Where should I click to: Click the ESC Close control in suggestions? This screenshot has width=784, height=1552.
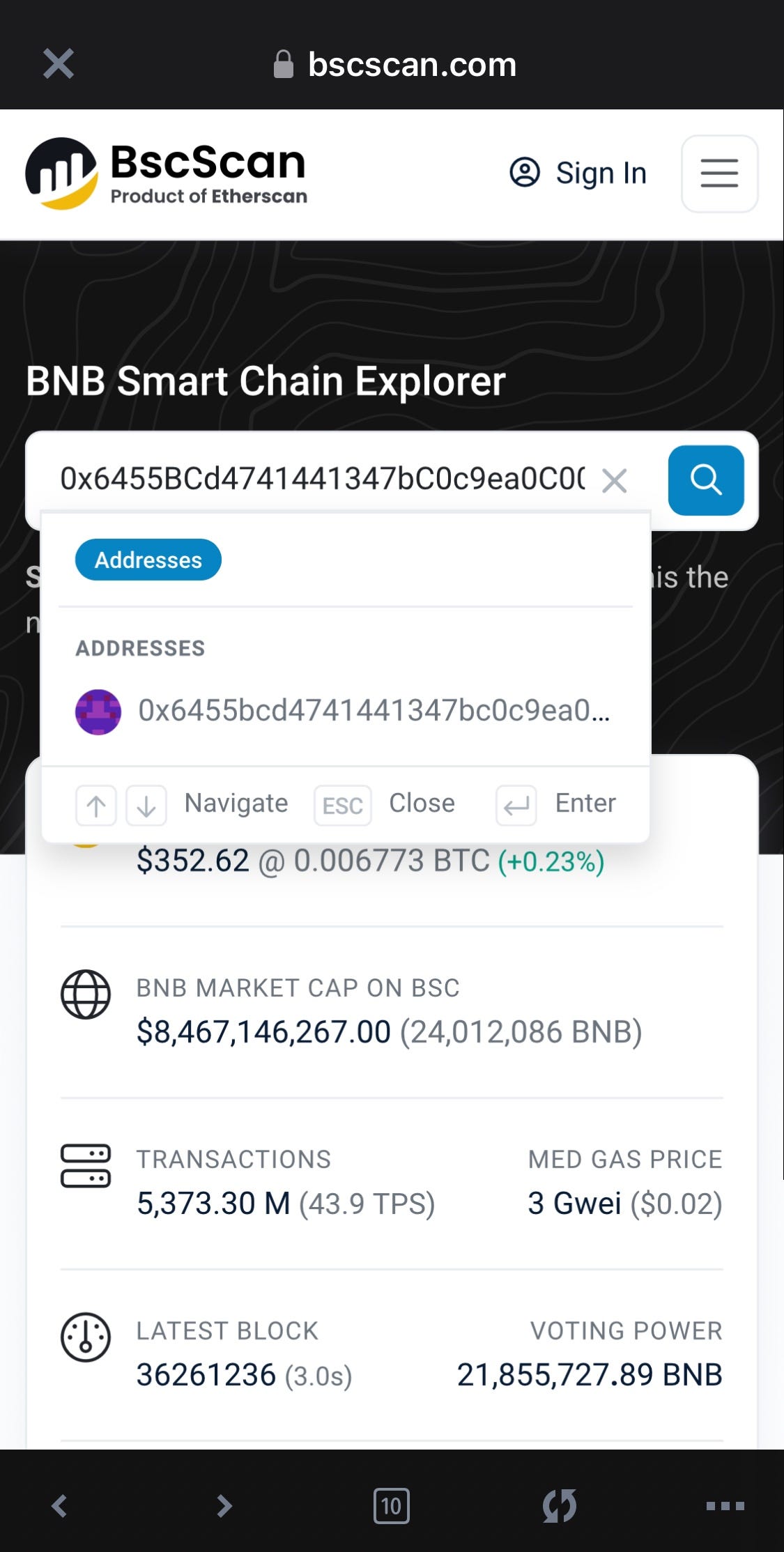pyautogui.click(x=342, y=805)
